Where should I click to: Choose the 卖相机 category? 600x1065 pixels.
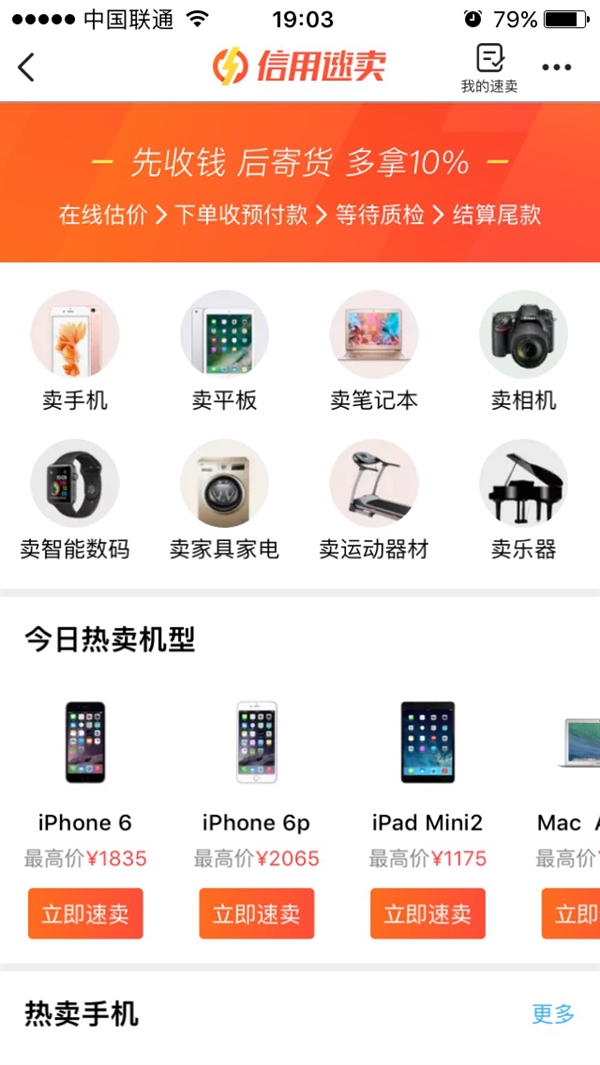pos(523,351)
